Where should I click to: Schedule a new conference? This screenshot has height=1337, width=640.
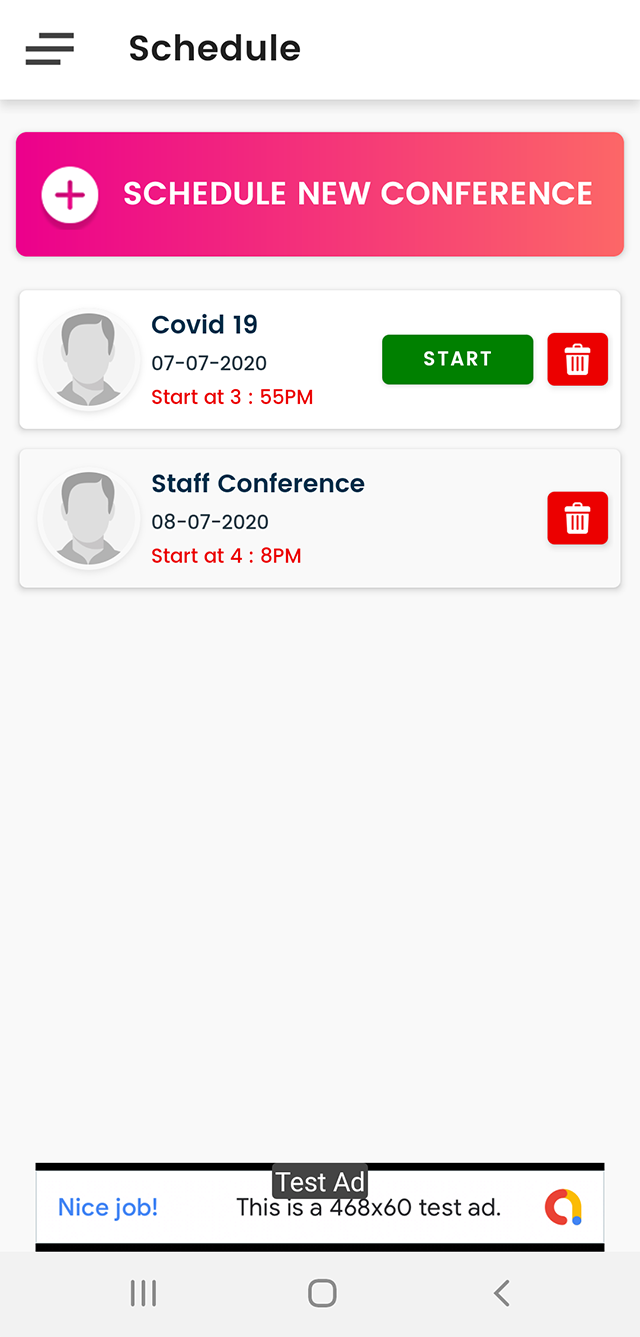point(320,194)
